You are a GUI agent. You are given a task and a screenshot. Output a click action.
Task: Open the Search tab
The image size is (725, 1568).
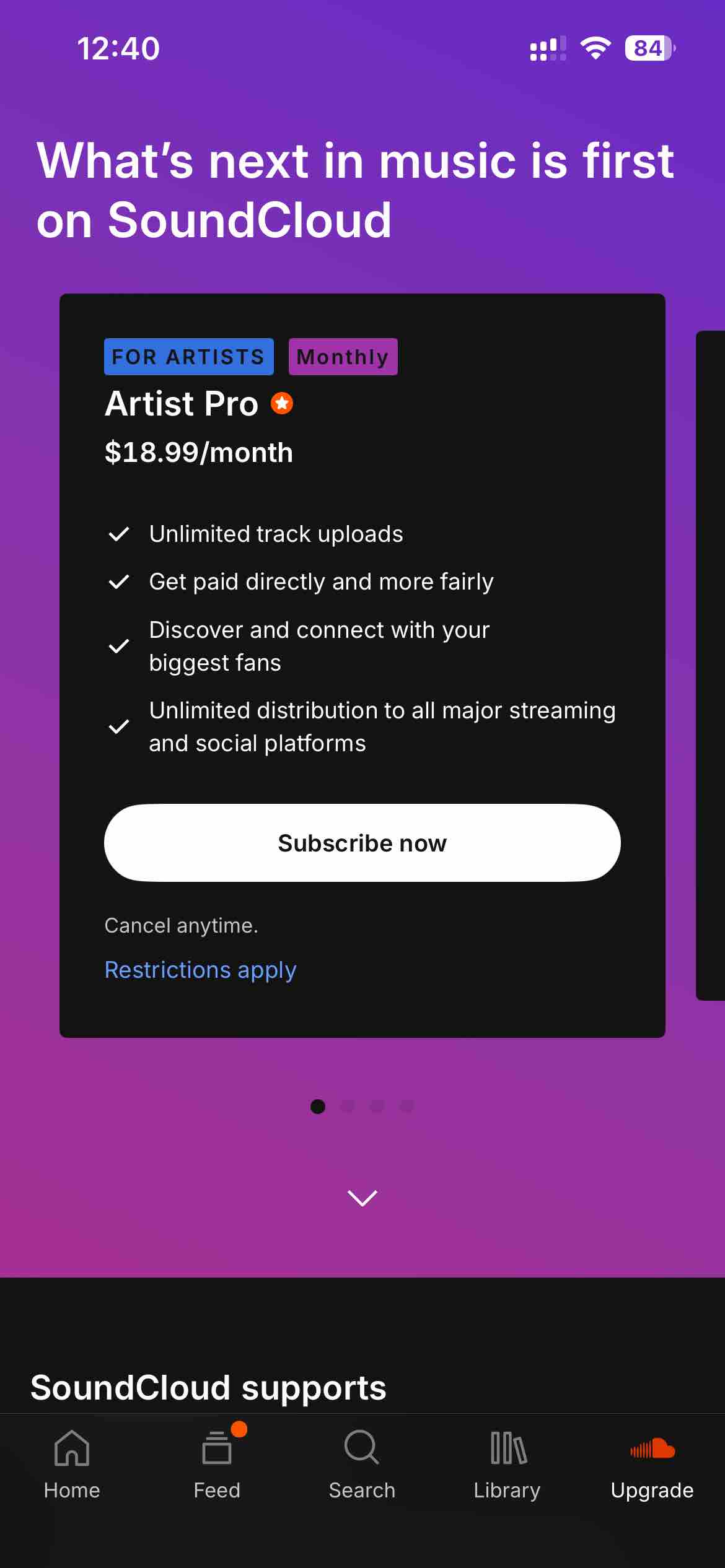tap(362, 1465)
